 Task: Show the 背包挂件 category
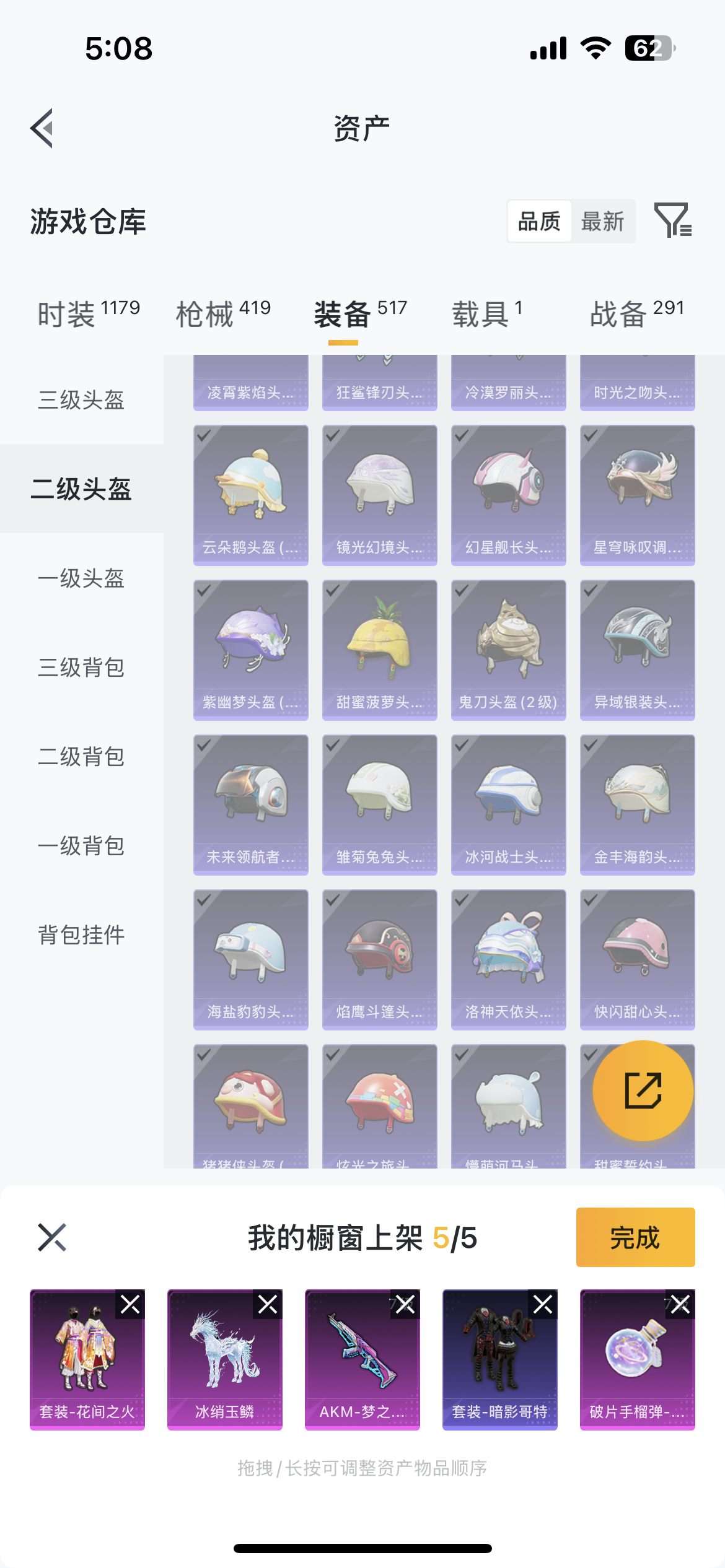pos(81,934)
